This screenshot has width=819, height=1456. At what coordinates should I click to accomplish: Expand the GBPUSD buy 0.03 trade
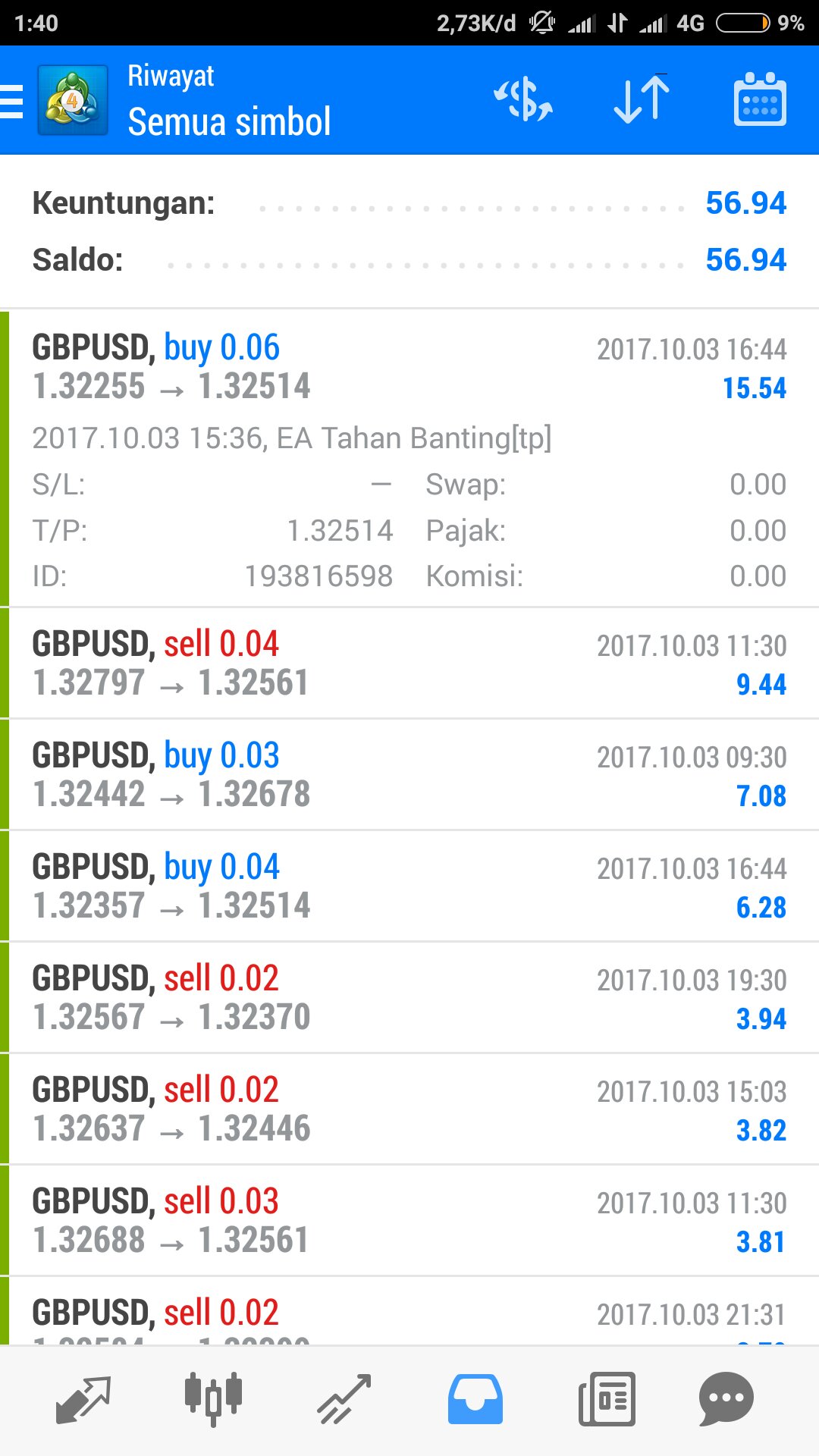[x=409, y=775]
